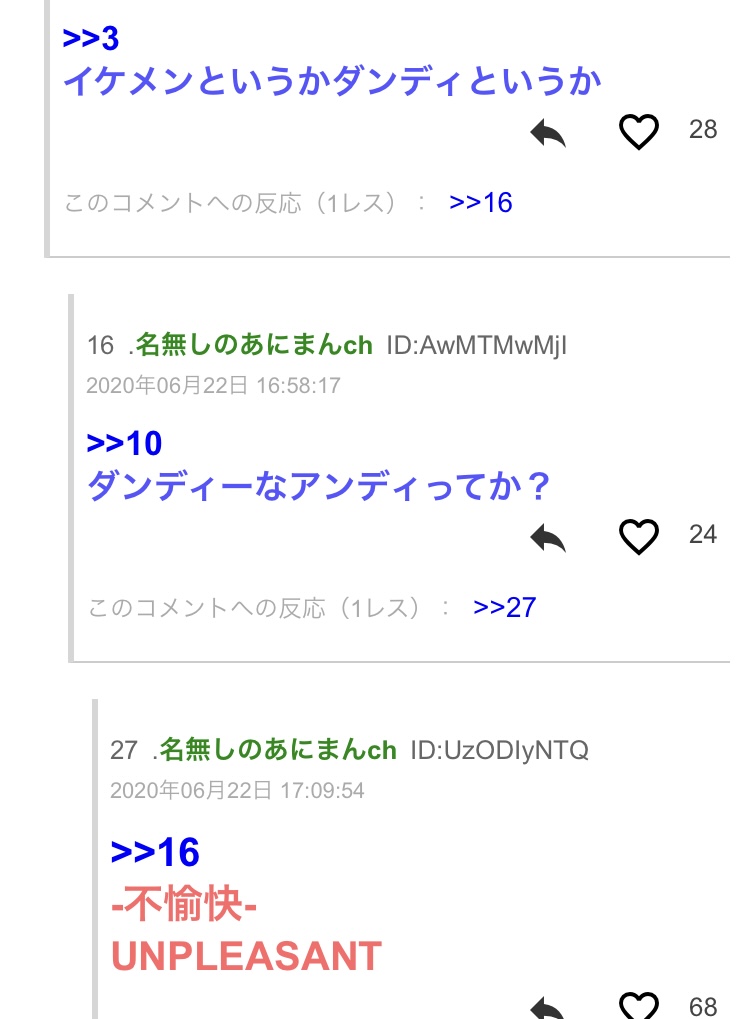Jump to reaction >>16 under first comment
Viewport: 750px width, 1019px height.
481,203
